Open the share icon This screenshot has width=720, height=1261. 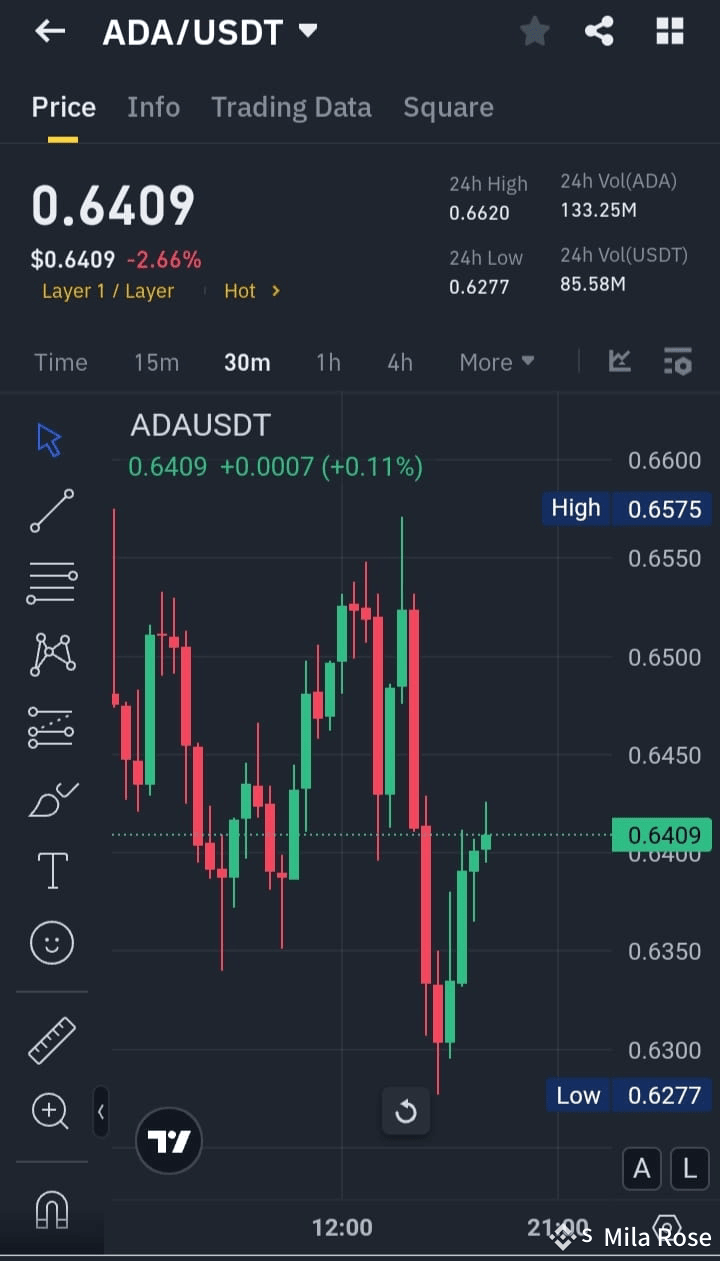pyautogui.click(x=599, y=31)
